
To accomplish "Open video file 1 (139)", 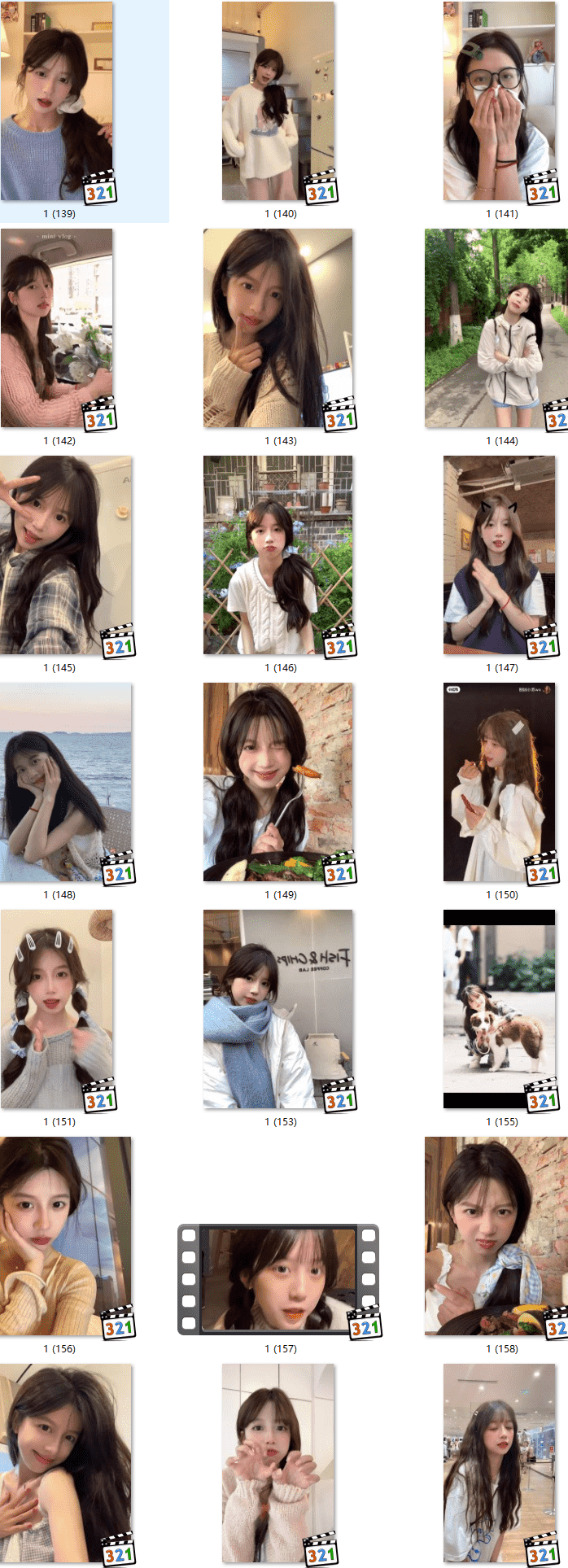I will pyautogui.click(x=57, y=102).
